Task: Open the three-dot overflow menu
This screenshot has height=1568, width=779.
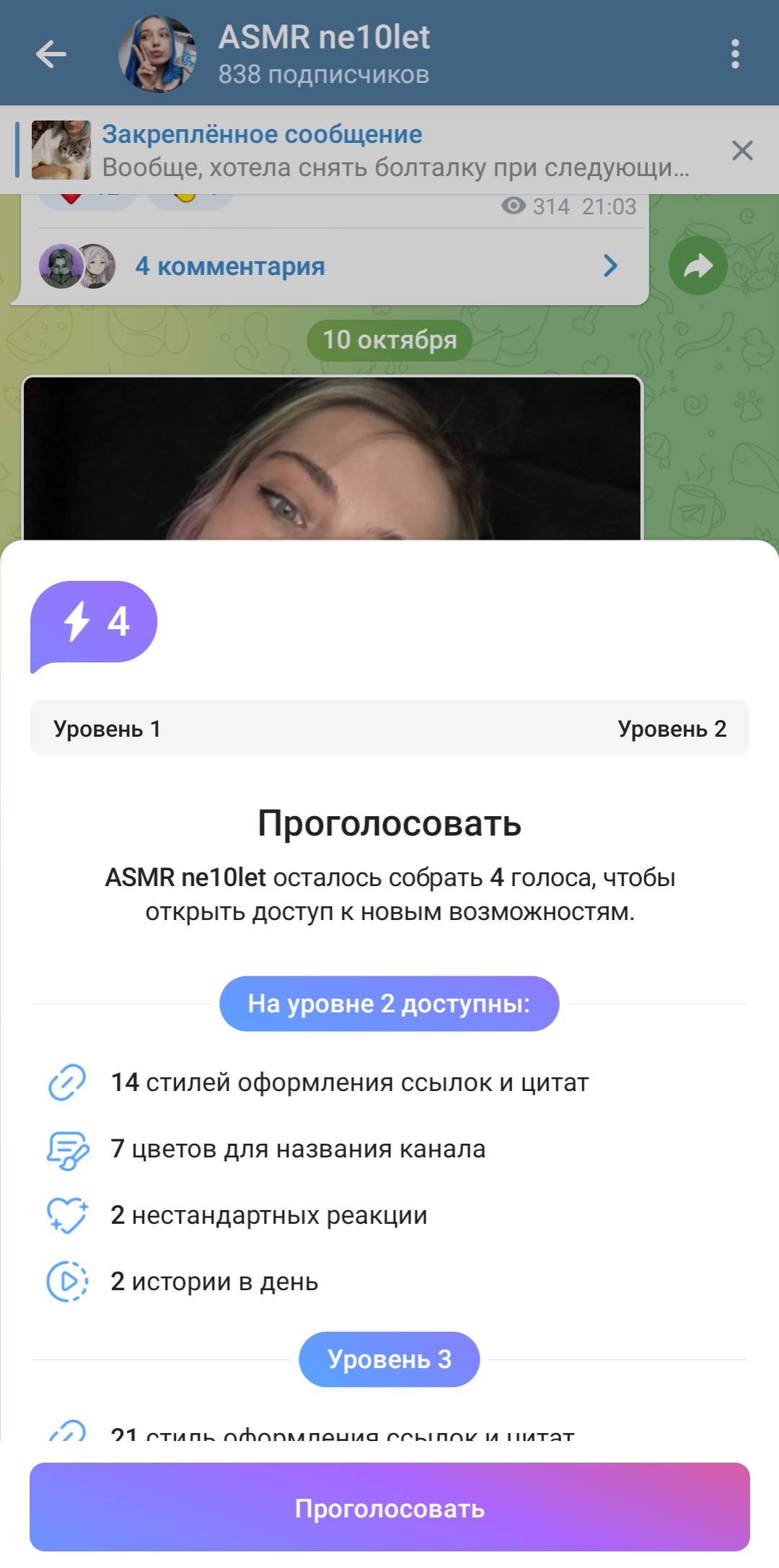Action: (x=735, y=54)
